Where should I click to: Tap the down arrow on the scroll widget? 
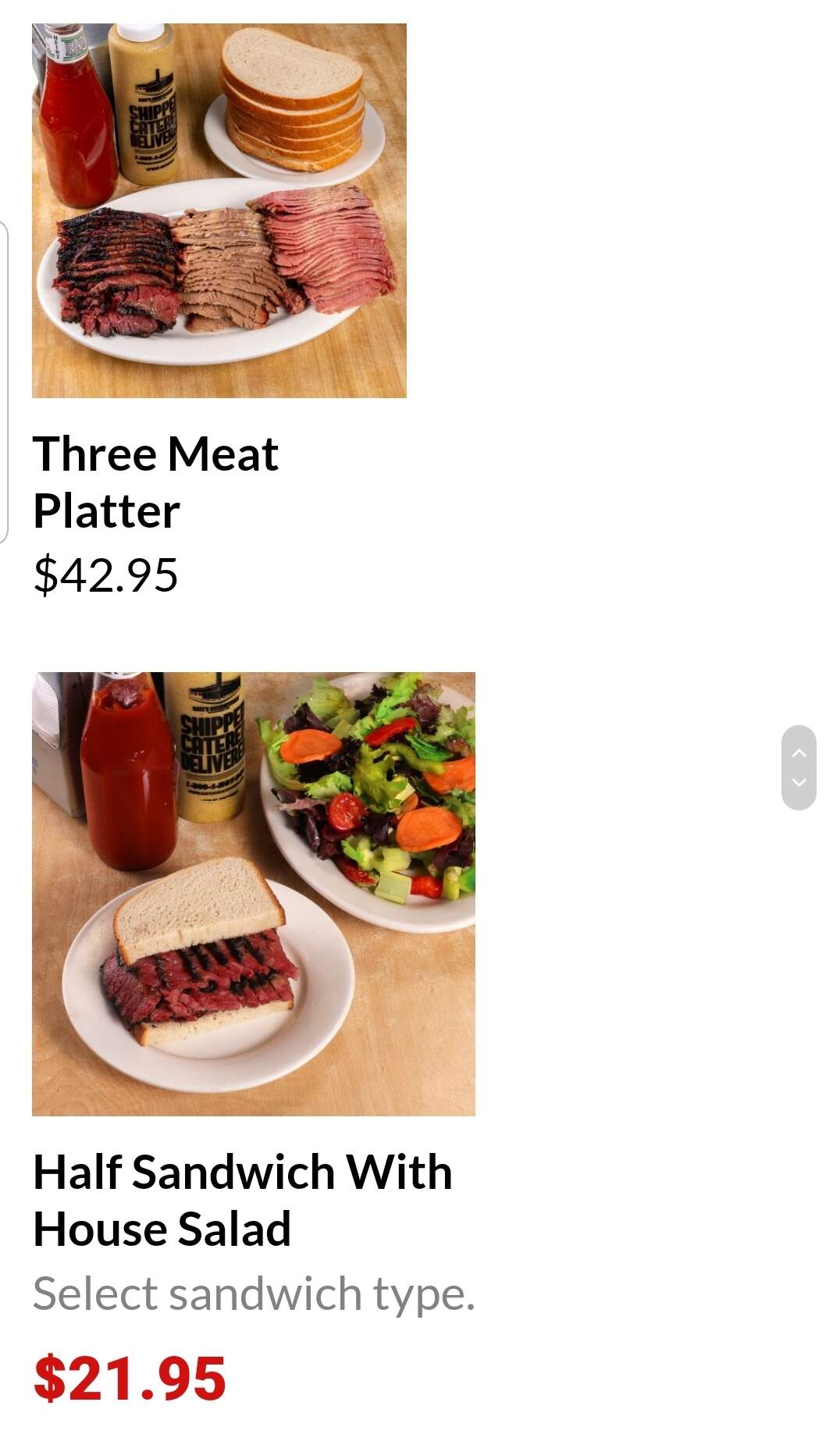[x=799, y=782]
